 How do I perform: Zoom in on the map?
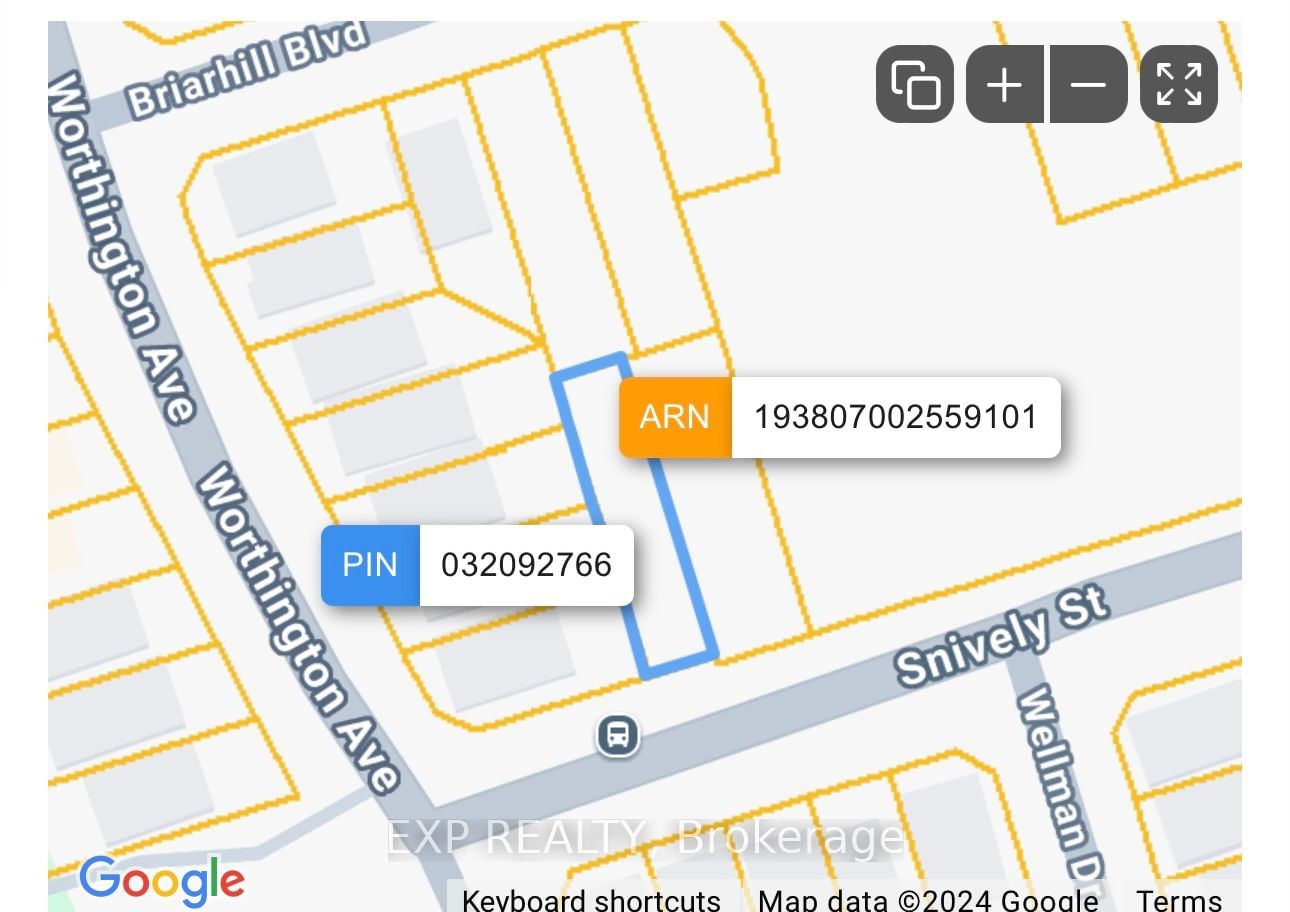click(1005, 84)
